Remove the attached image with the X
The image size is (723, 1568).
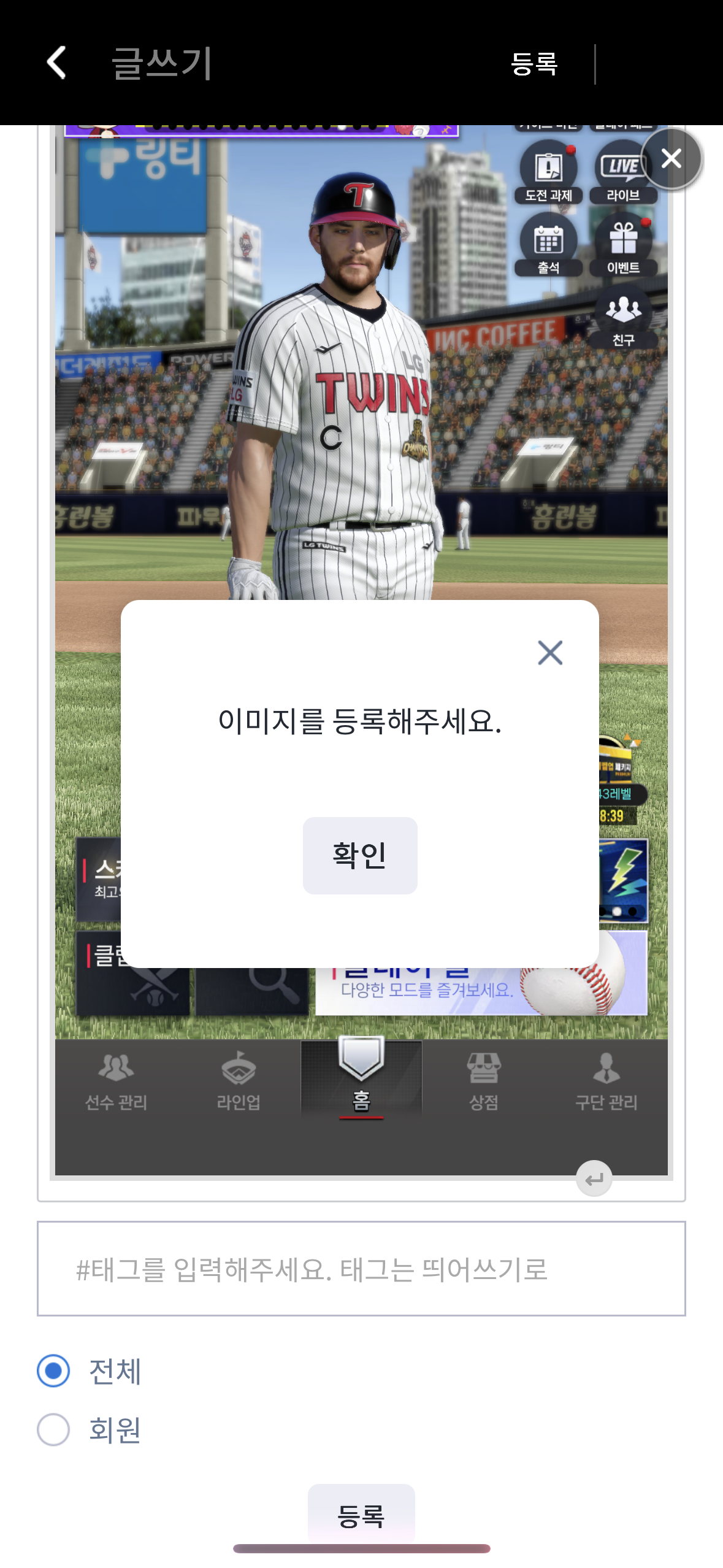pos(671,158)
